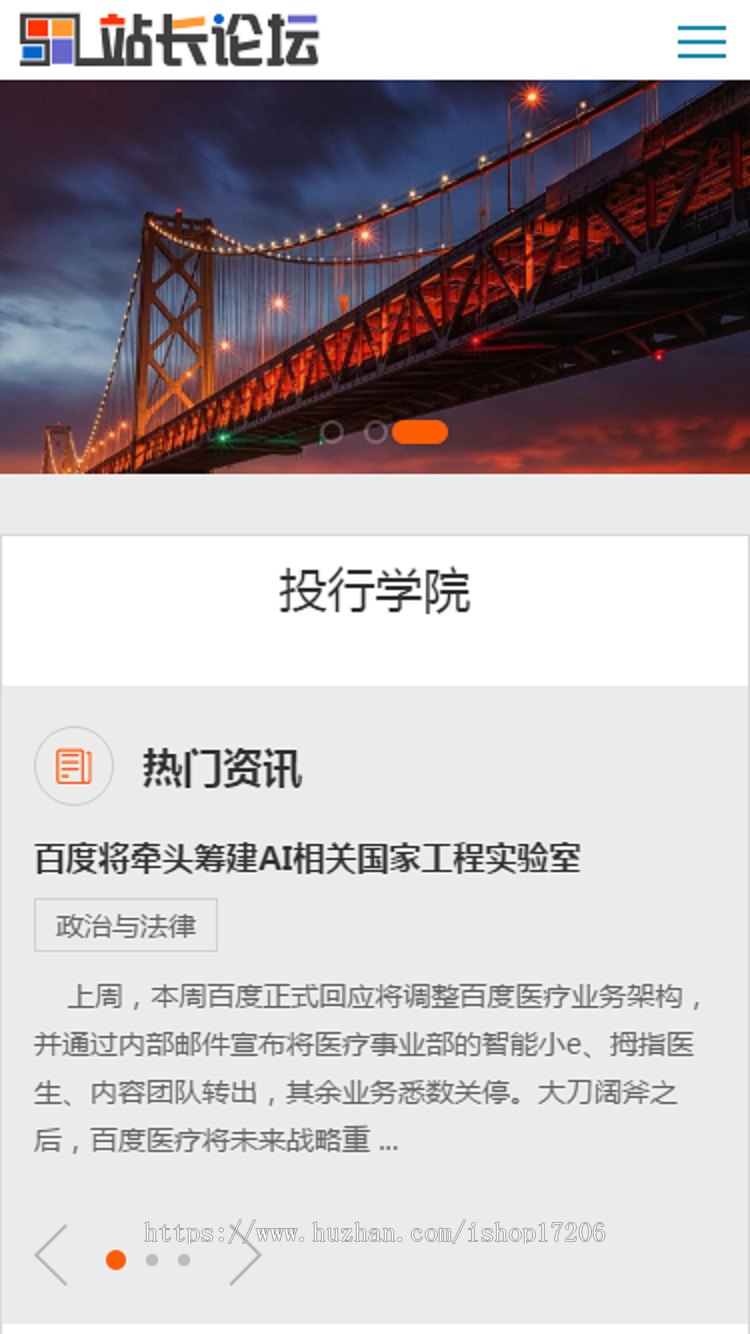The image size is (750, 1334).
Task: Activate the third orange banner indicator
Action: (x=420, y=431)
